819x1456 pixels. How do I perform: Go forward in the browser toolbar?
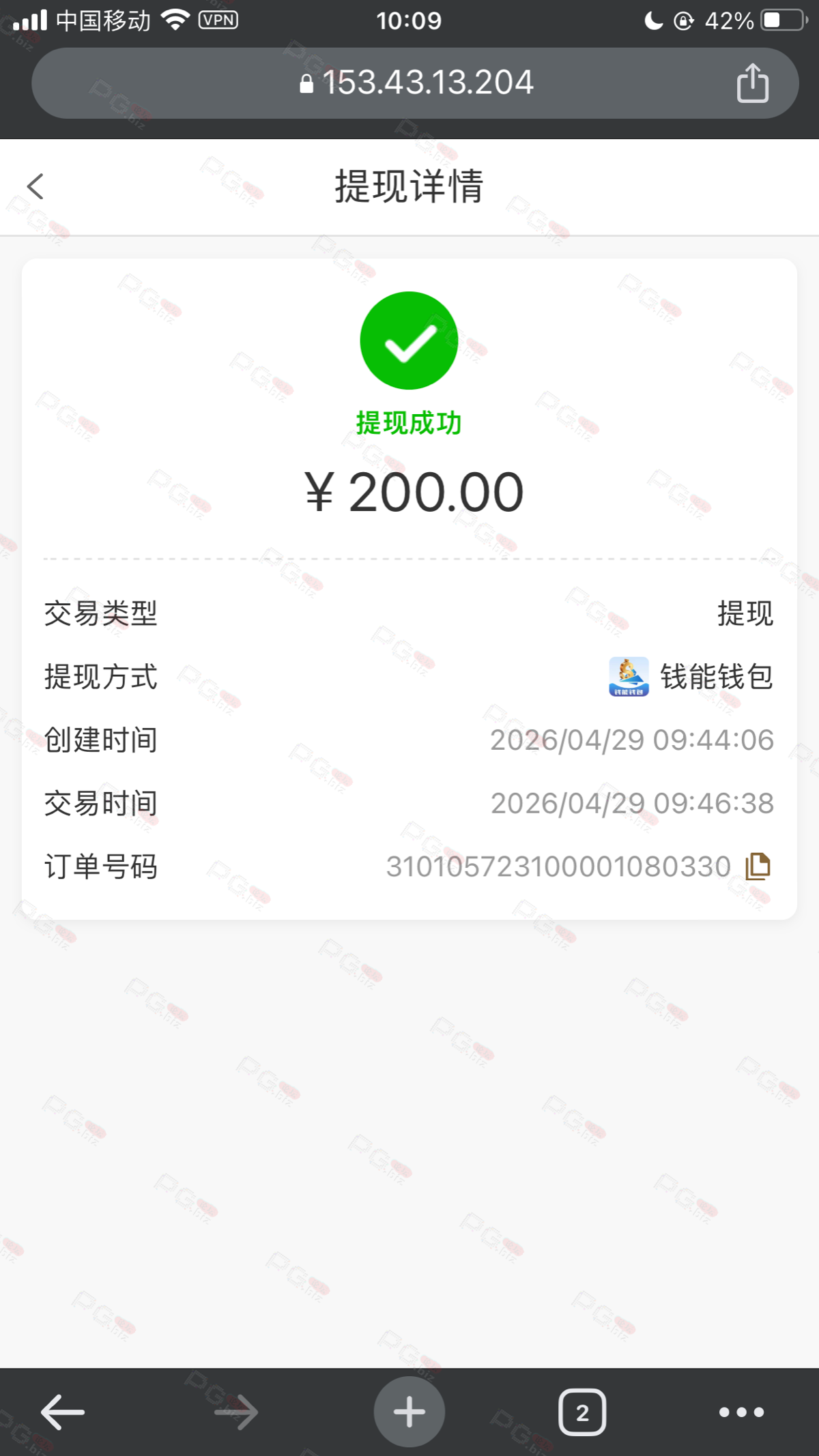tap(236, 1412)
